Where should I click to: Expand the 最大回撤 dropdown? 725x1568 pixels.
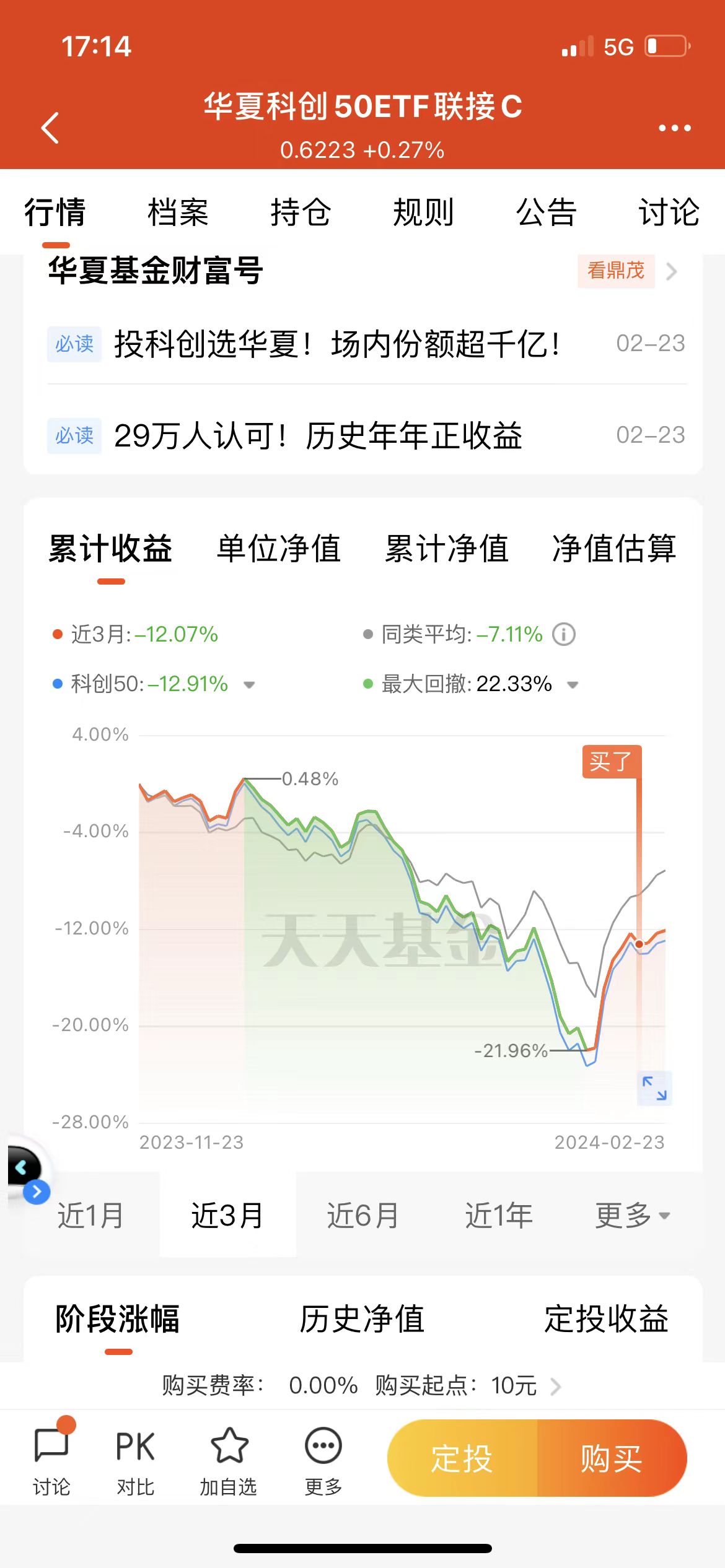coord(573,684)
